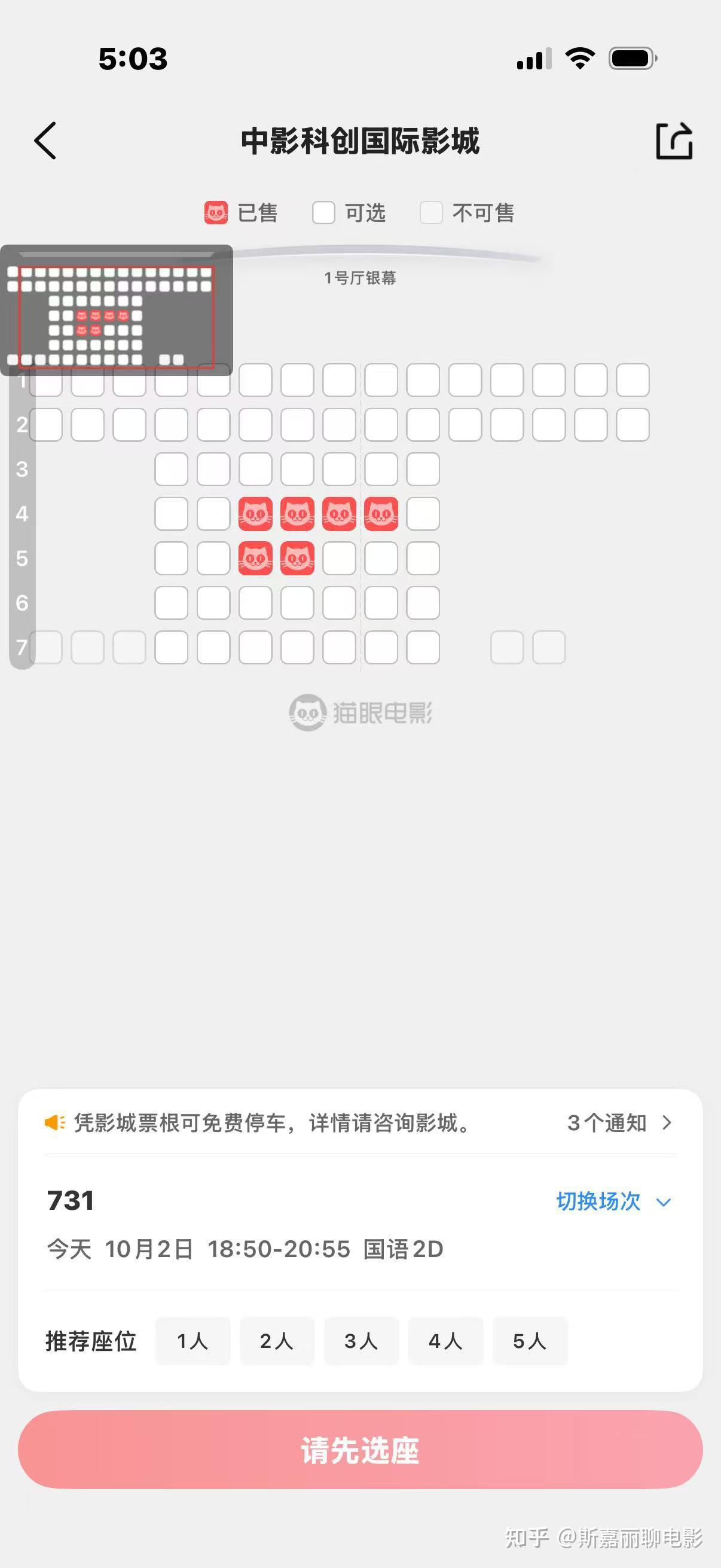Select the first seat in row 2
Image resolution: width=721 pixels, height=1568 pixels.
click(x=47, y=424)
